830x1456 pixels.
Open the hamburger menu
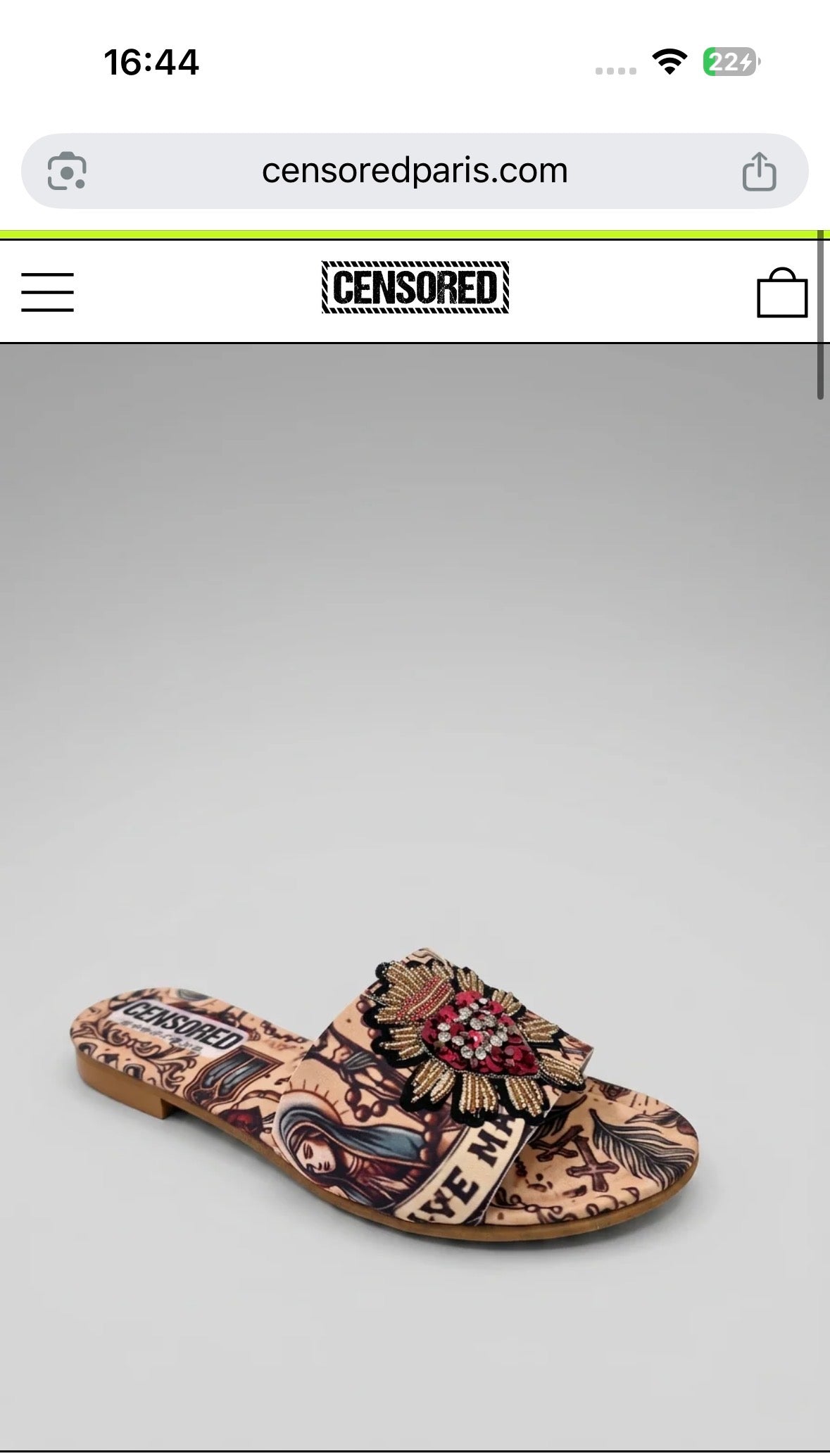pos(47,292)
